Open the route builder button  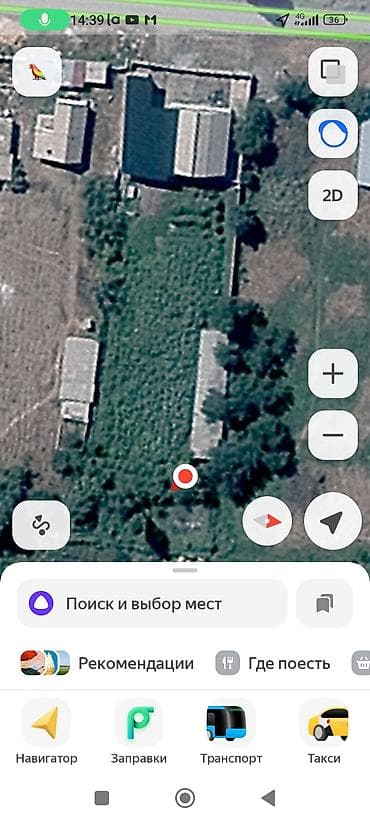tap(41, 525)
